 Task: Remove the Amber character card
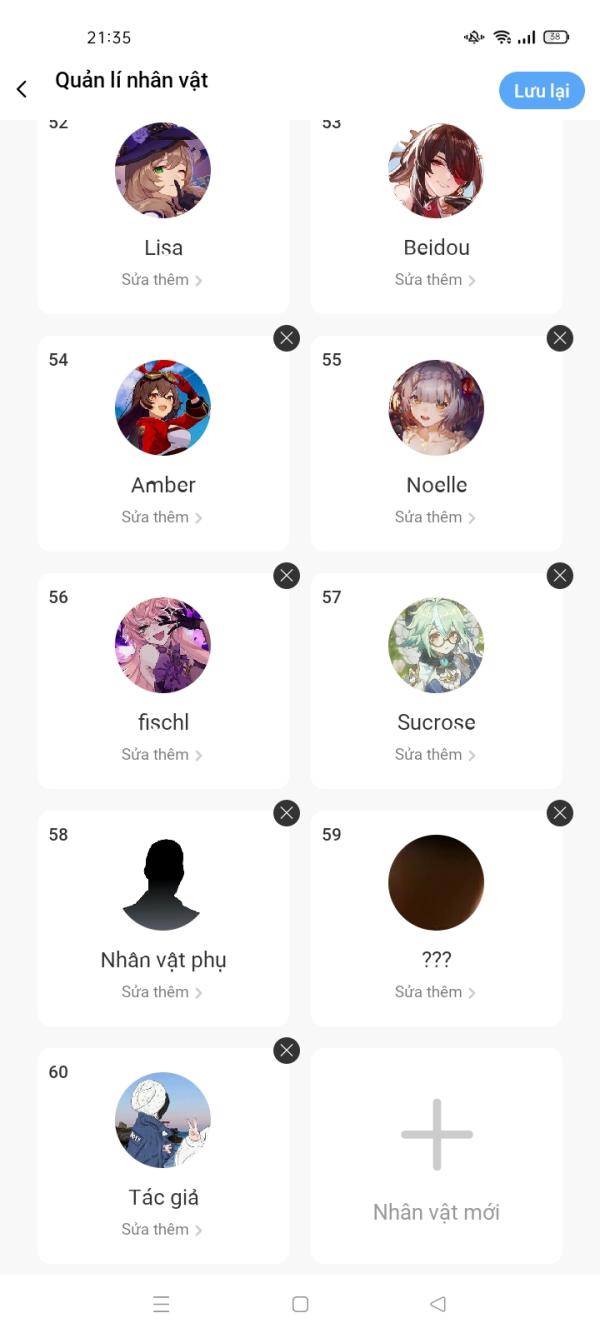tap(287, 338)
